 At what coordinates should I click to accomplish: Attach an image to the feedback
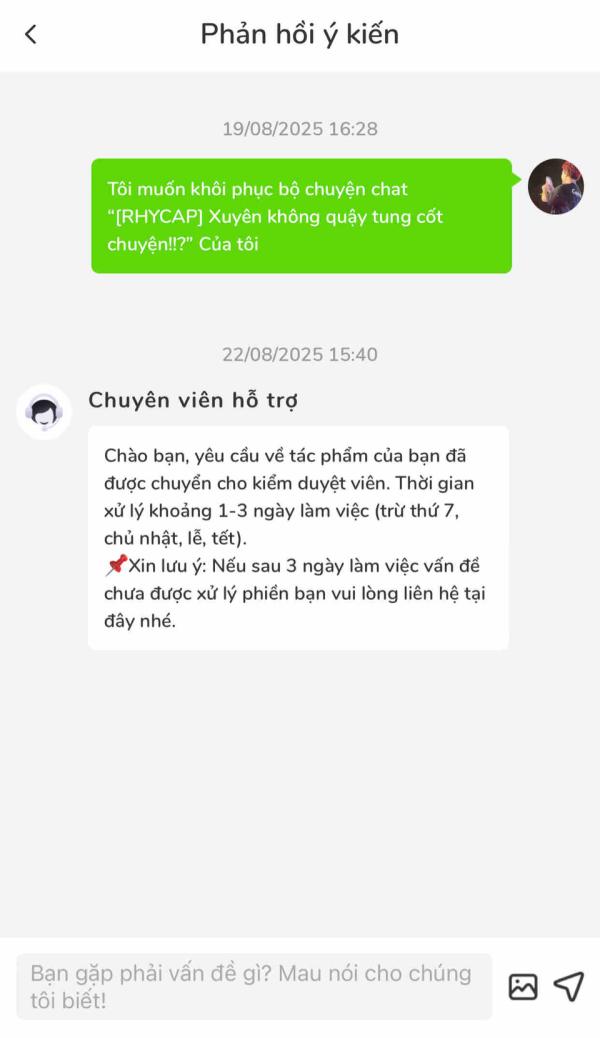click(523, 986)
